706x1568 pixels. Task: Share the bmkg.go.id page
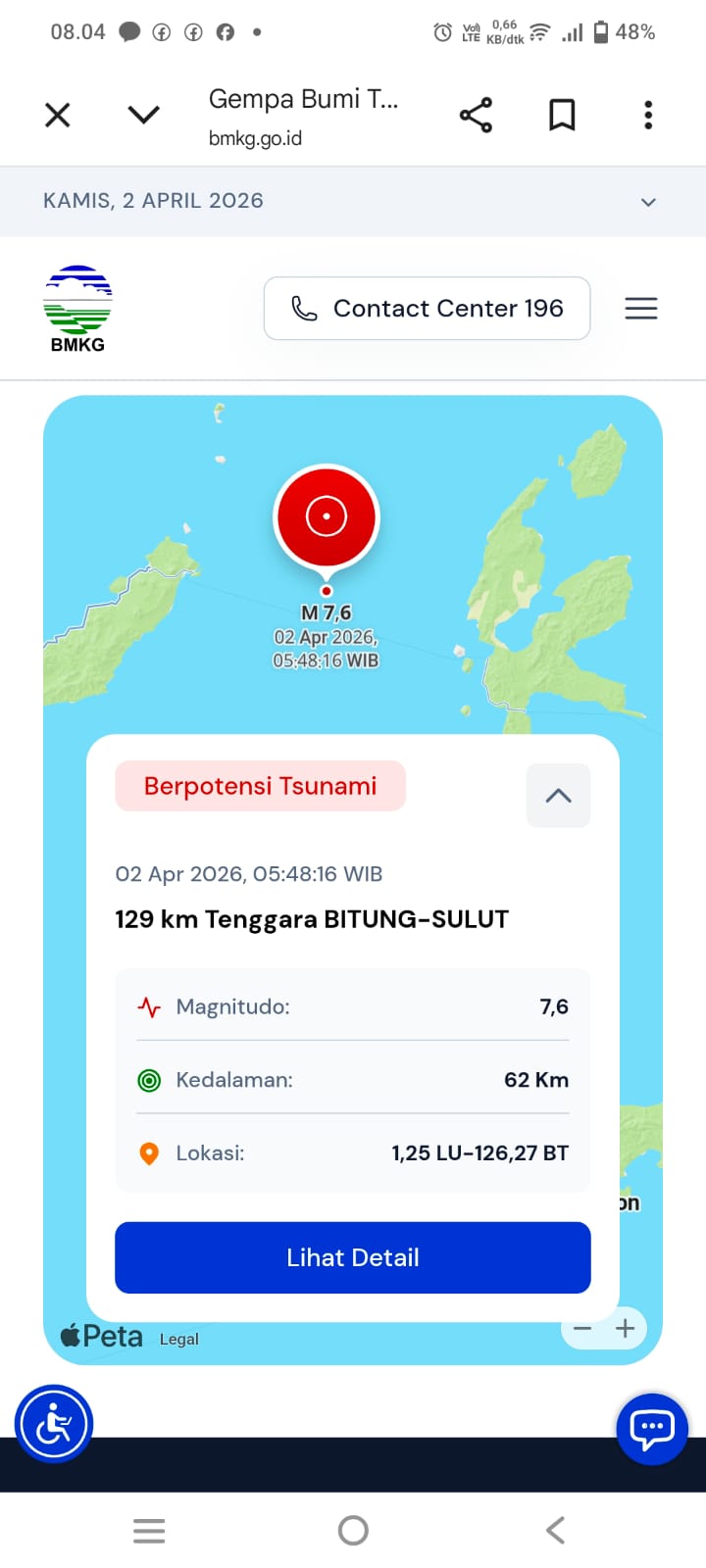pyautogui.click(x=476, y=116)
